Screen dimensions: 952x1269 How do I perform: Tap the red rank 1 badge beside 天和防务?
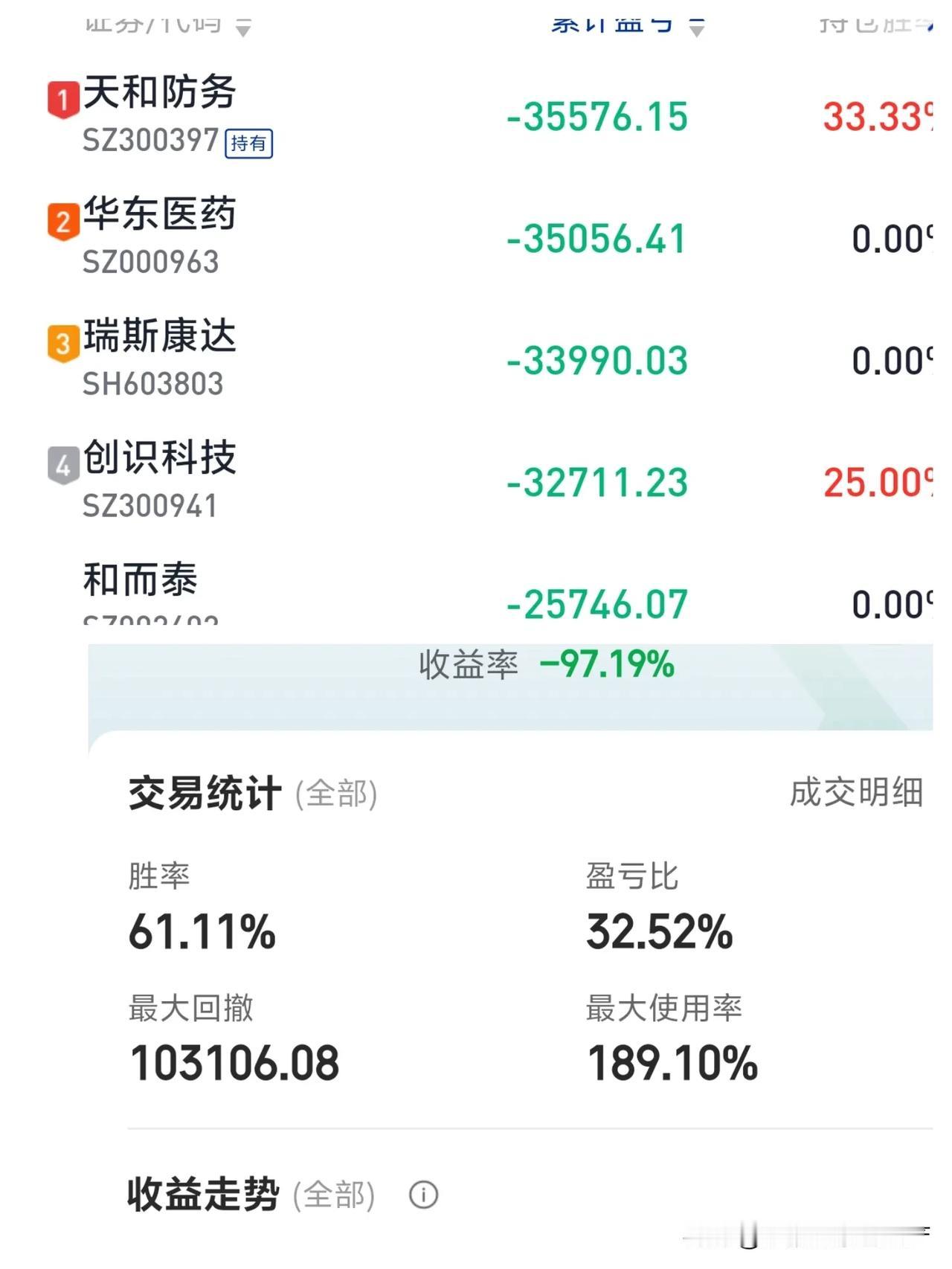pyautogui.click(x=63, y=100)
